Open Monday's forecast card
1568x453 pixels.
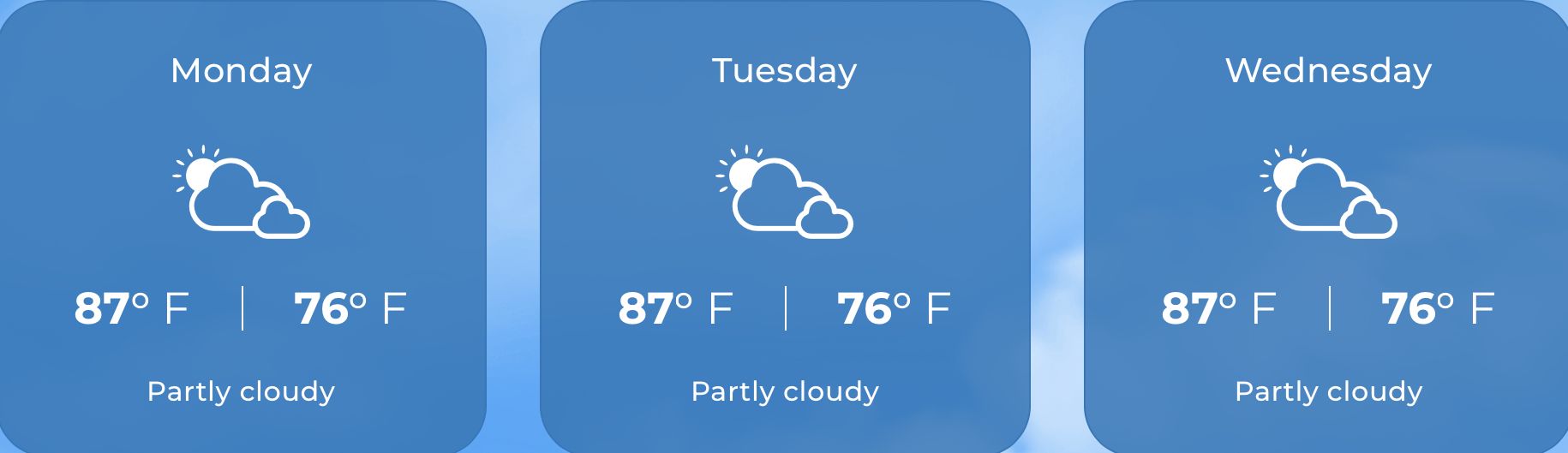[x=242, y=227]
